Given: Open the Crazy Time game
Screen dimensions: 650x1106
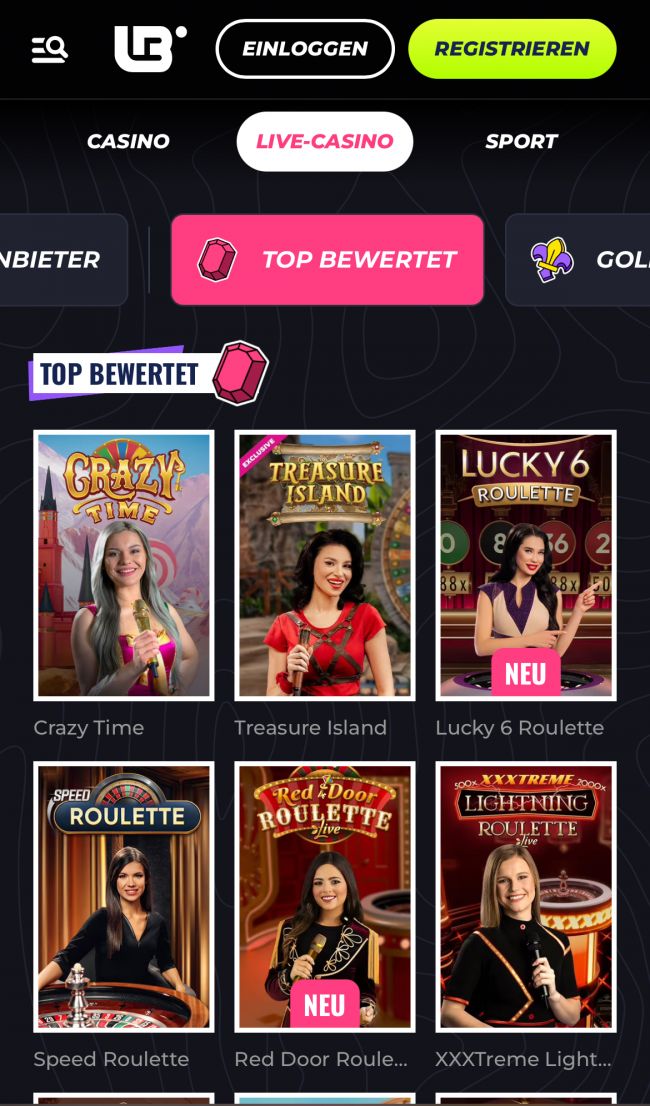Looking at the screenshot, I should (123, 565).
